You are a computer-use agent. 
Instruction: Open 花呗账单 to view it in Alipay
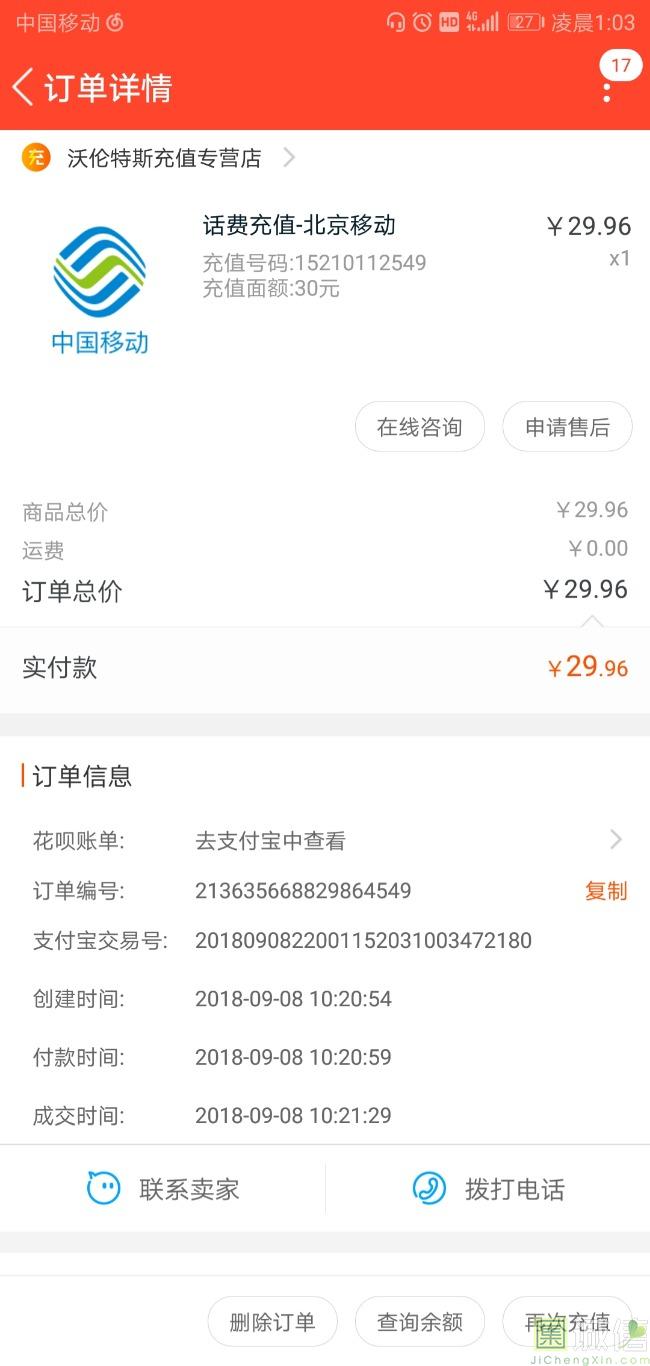coord(325,841)
